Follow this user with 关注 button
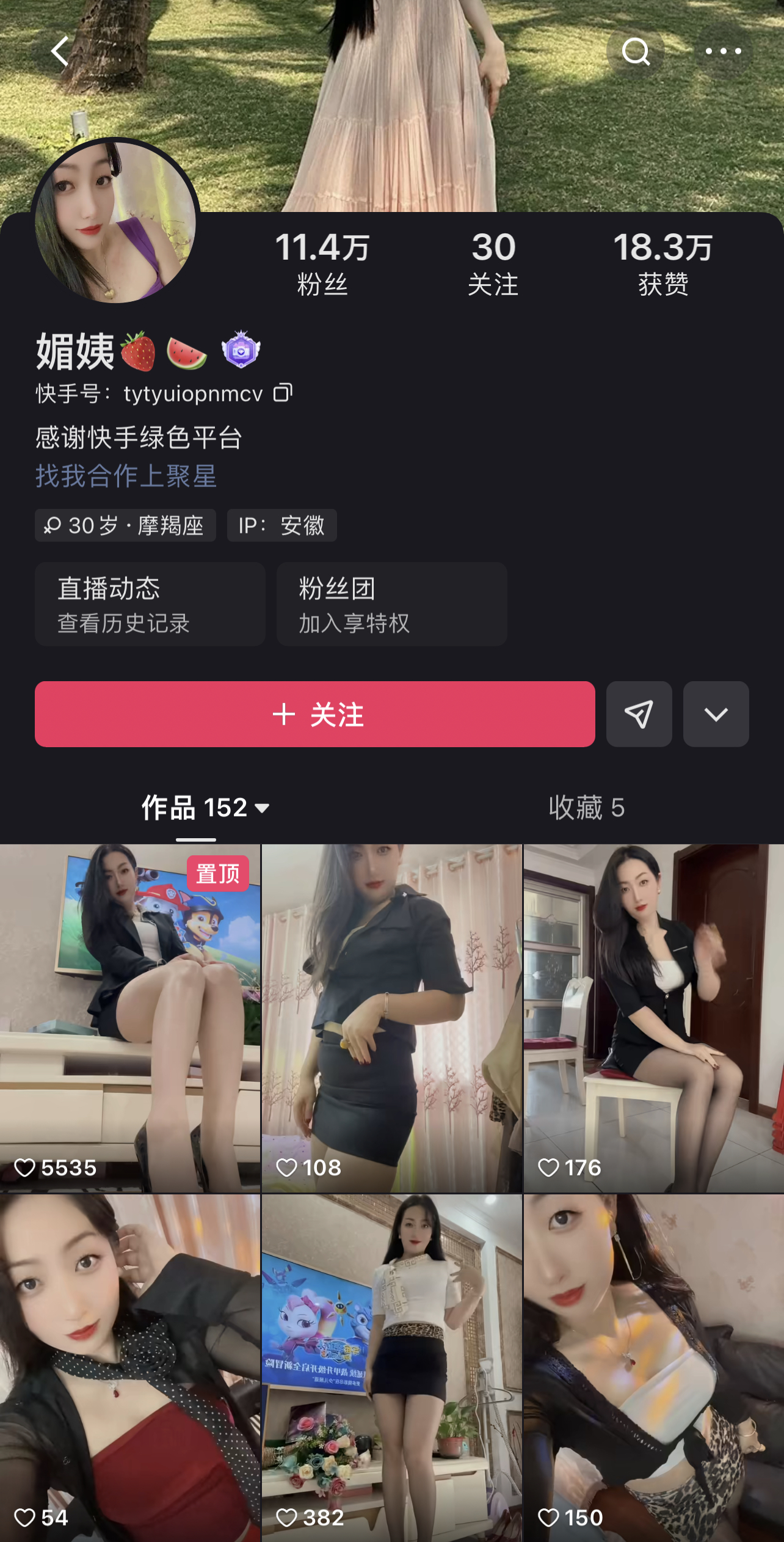Image resolution: width=784 pixels, height=1542 pixels. click(314, 714)
